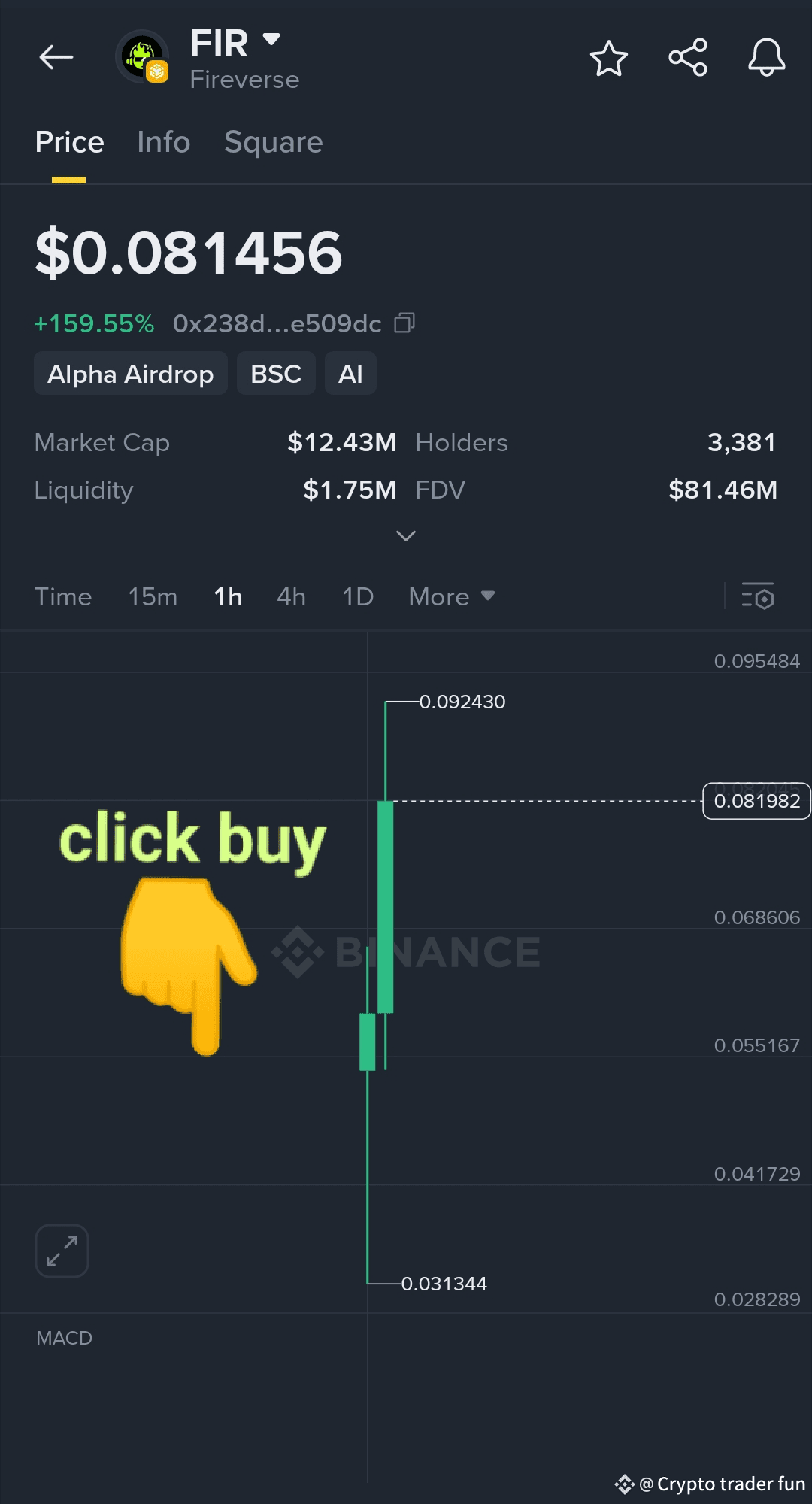Image resolution: width=812 pixels, height=1504 pixels.
Task: Tap the BSC chip
Action: coord(276,374)
